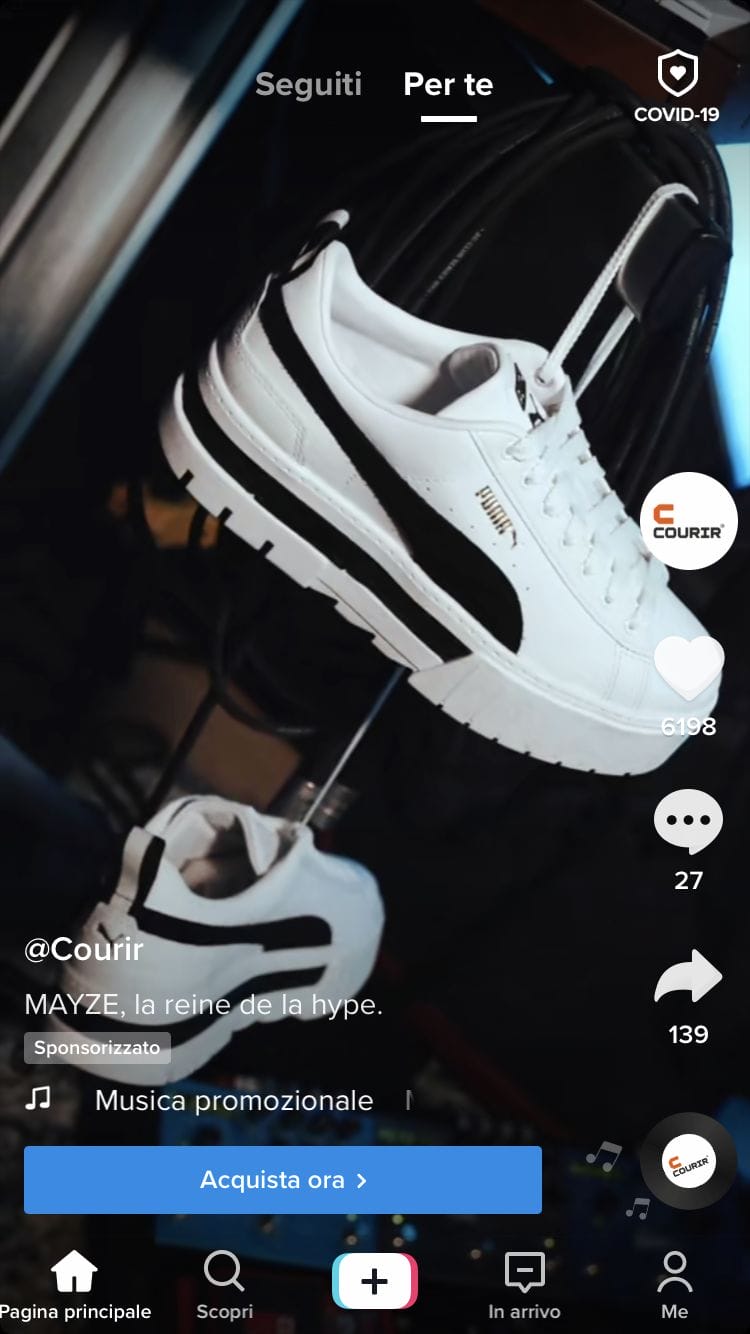The height and width of the screenshot is (1334, 750).
Task: Create a new video with plus button
Action: tap(375, 1281)
